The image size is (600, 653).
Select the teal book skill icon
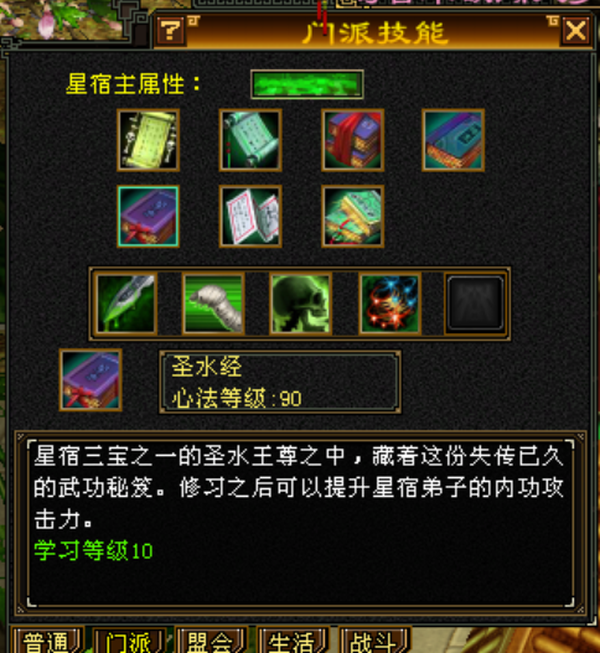tap(453, 140)
